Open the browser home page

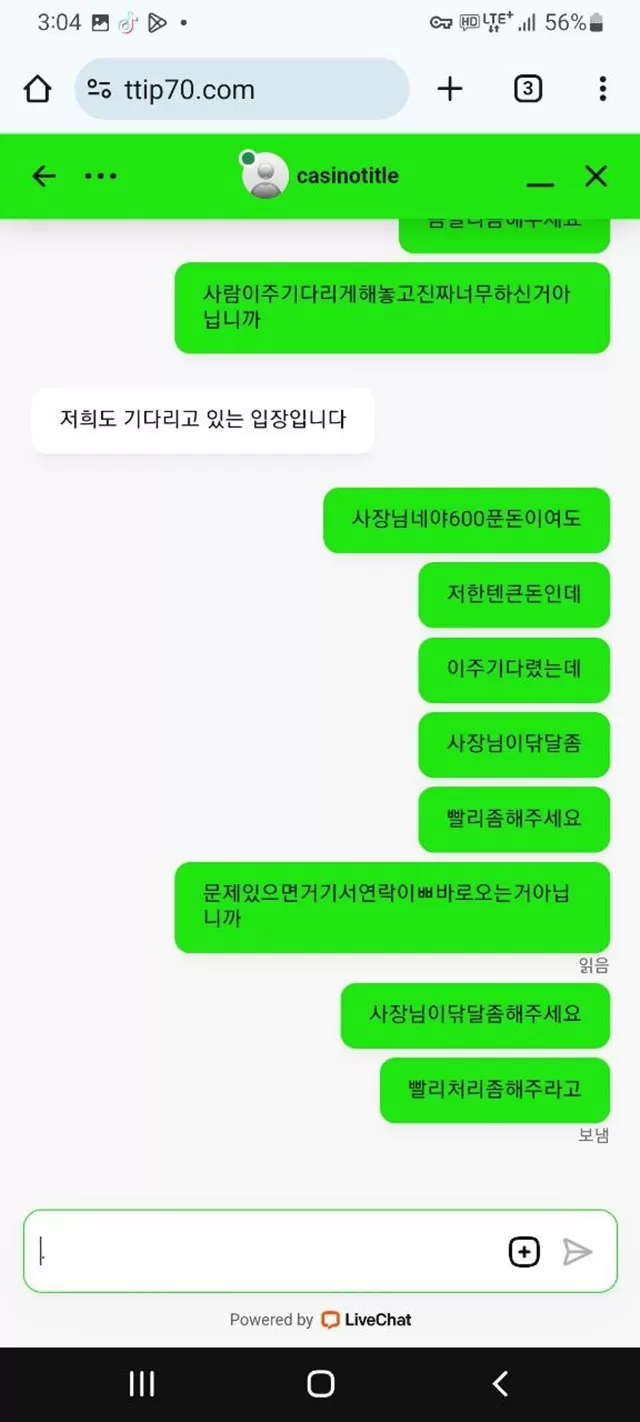[x=37, y=89]
